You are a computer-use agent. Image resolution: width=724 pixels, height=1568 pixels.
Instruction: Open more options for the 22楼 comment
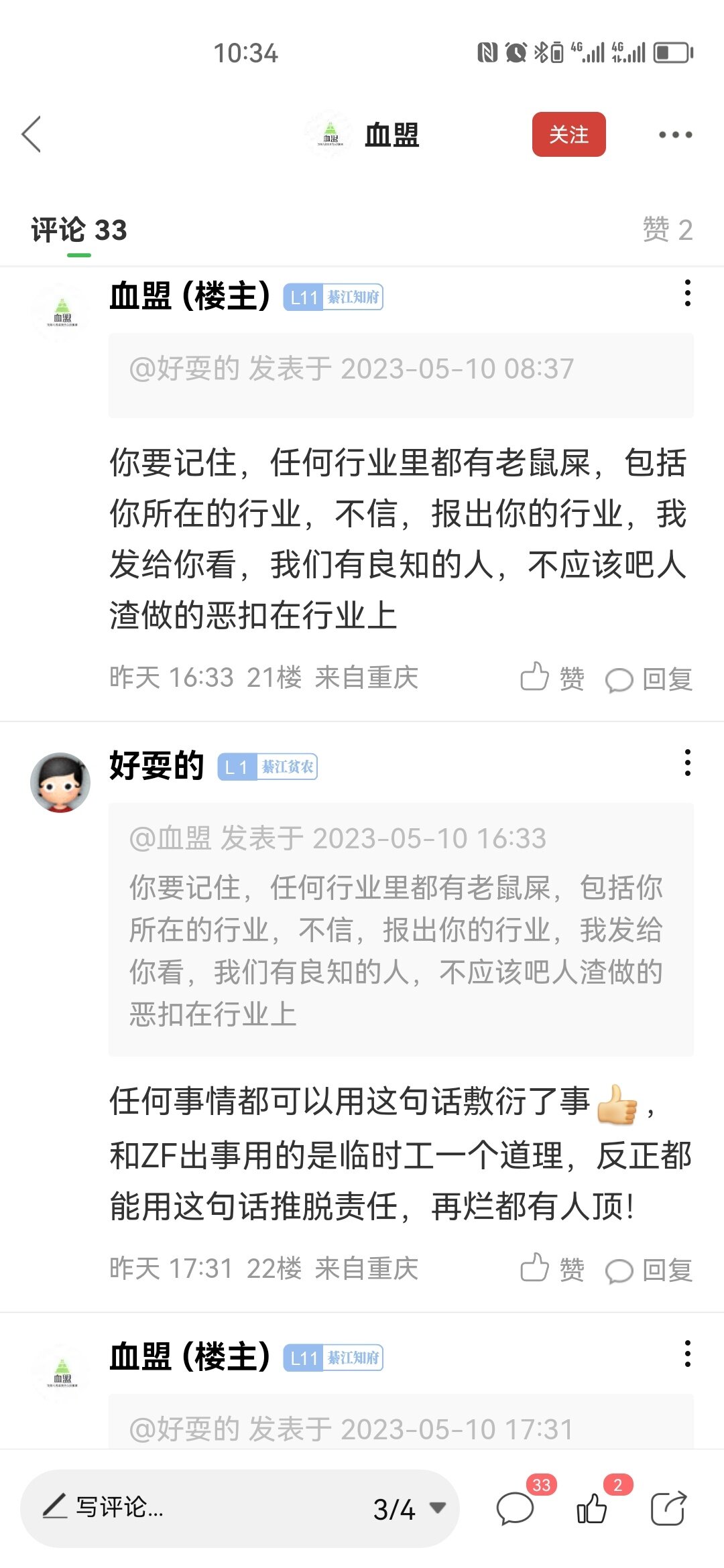(687, 763)
